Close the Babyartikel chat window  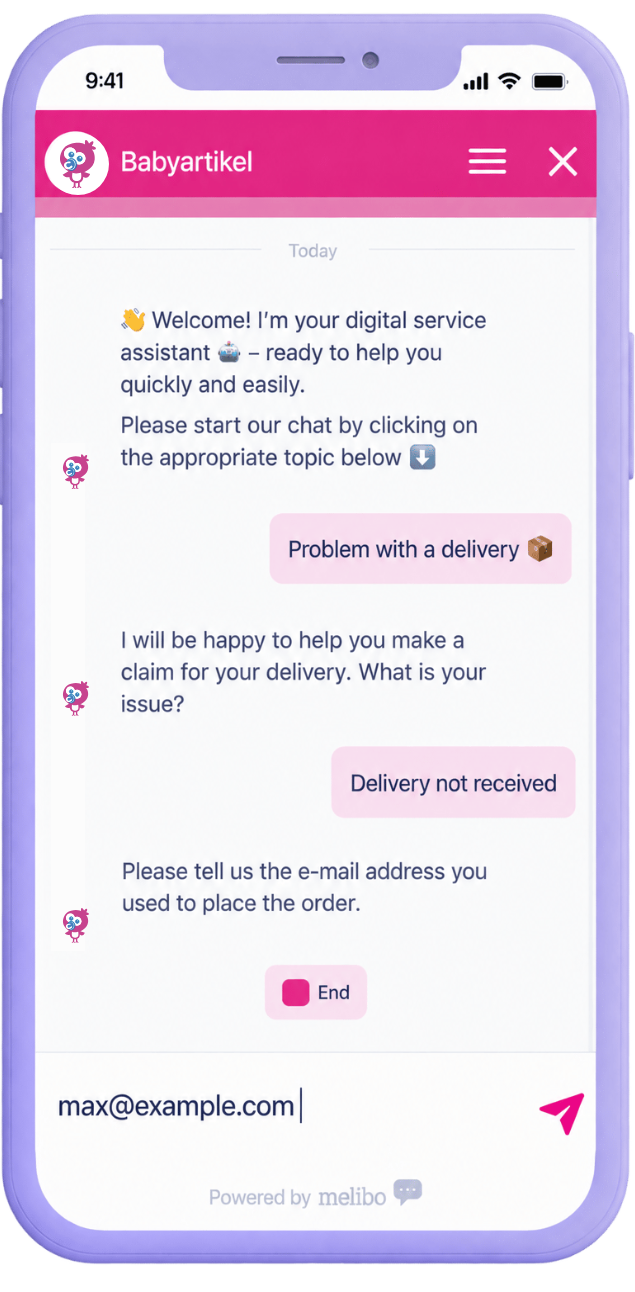[x=563, y=162]
